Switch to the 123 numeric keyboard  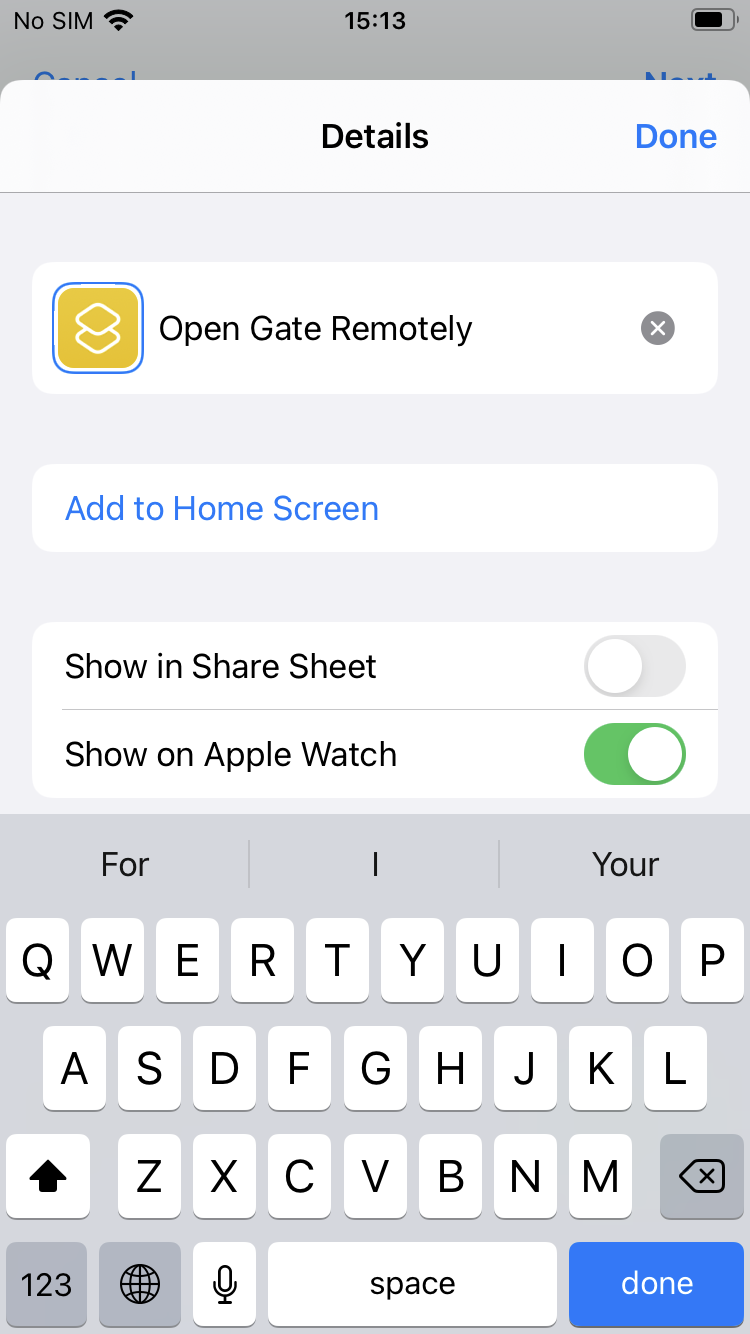(x=47, y=1284)
